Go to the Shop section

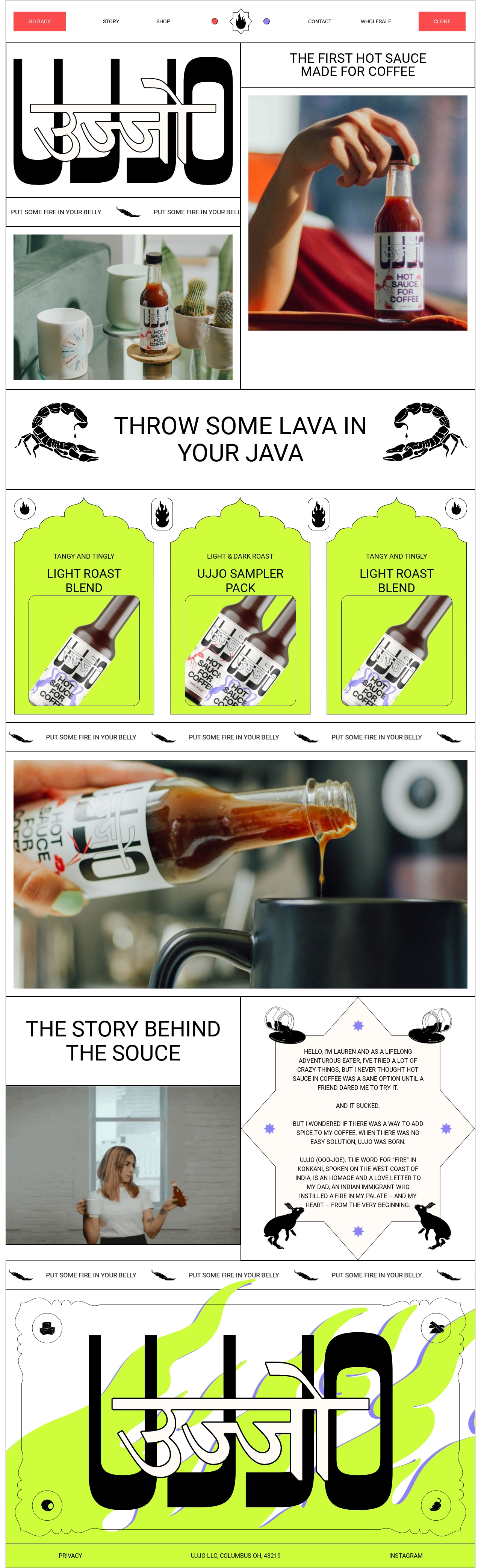pos(163,21)
